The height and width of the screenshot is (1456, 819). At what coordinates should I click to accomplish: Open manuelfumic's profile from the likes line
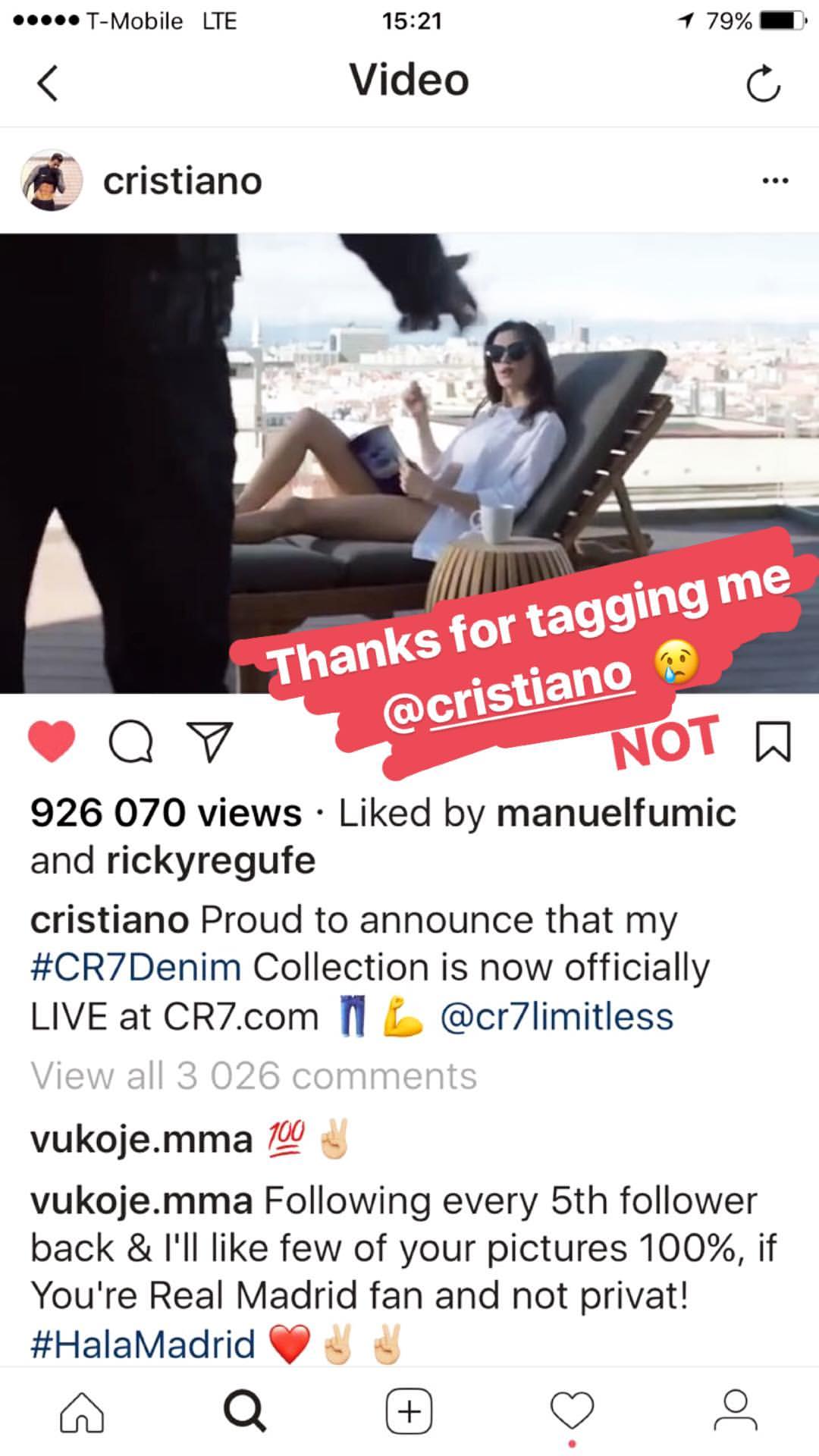point(616,813)
